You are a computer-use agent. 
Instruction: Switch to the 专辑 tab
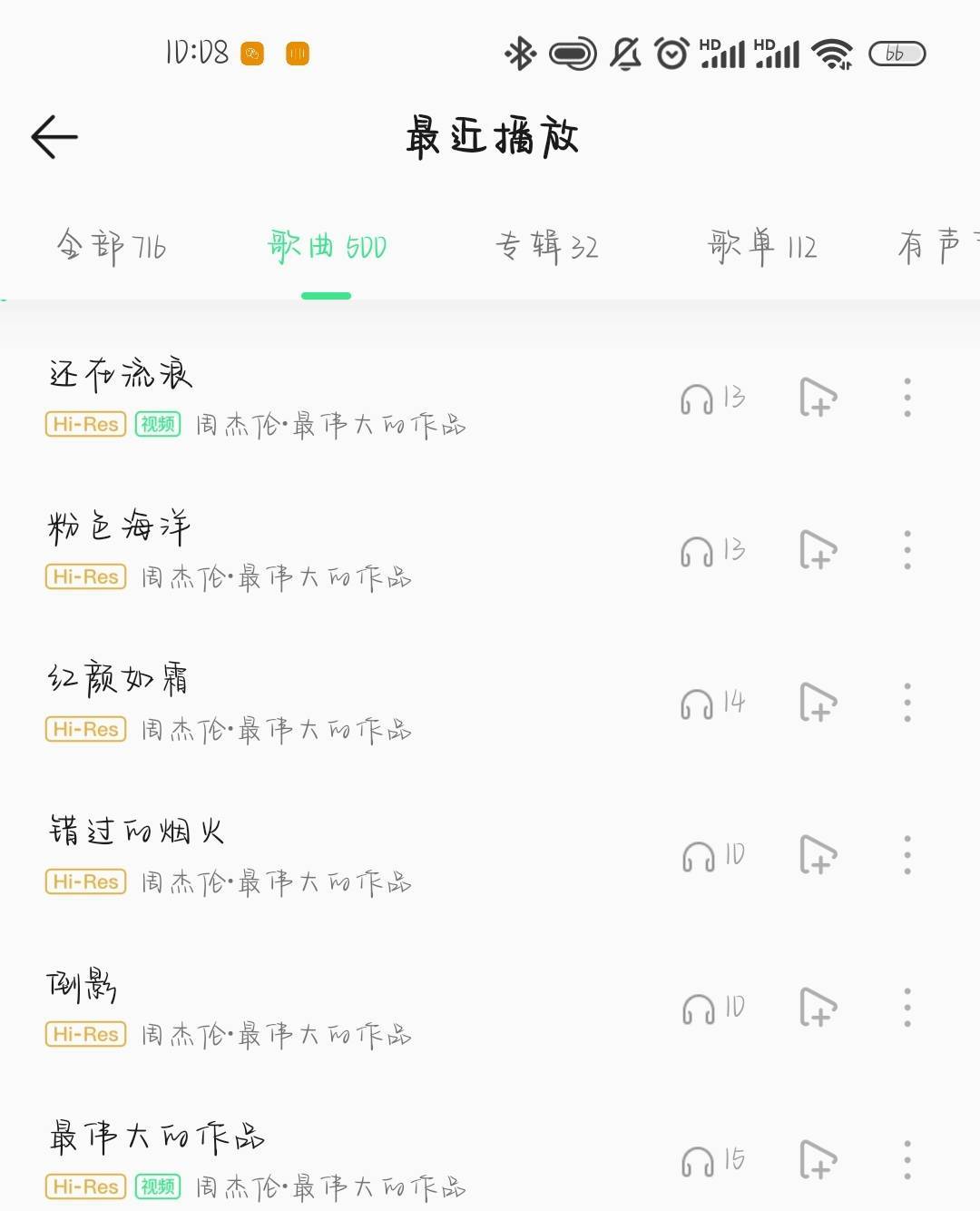click(x=546, y=246)
